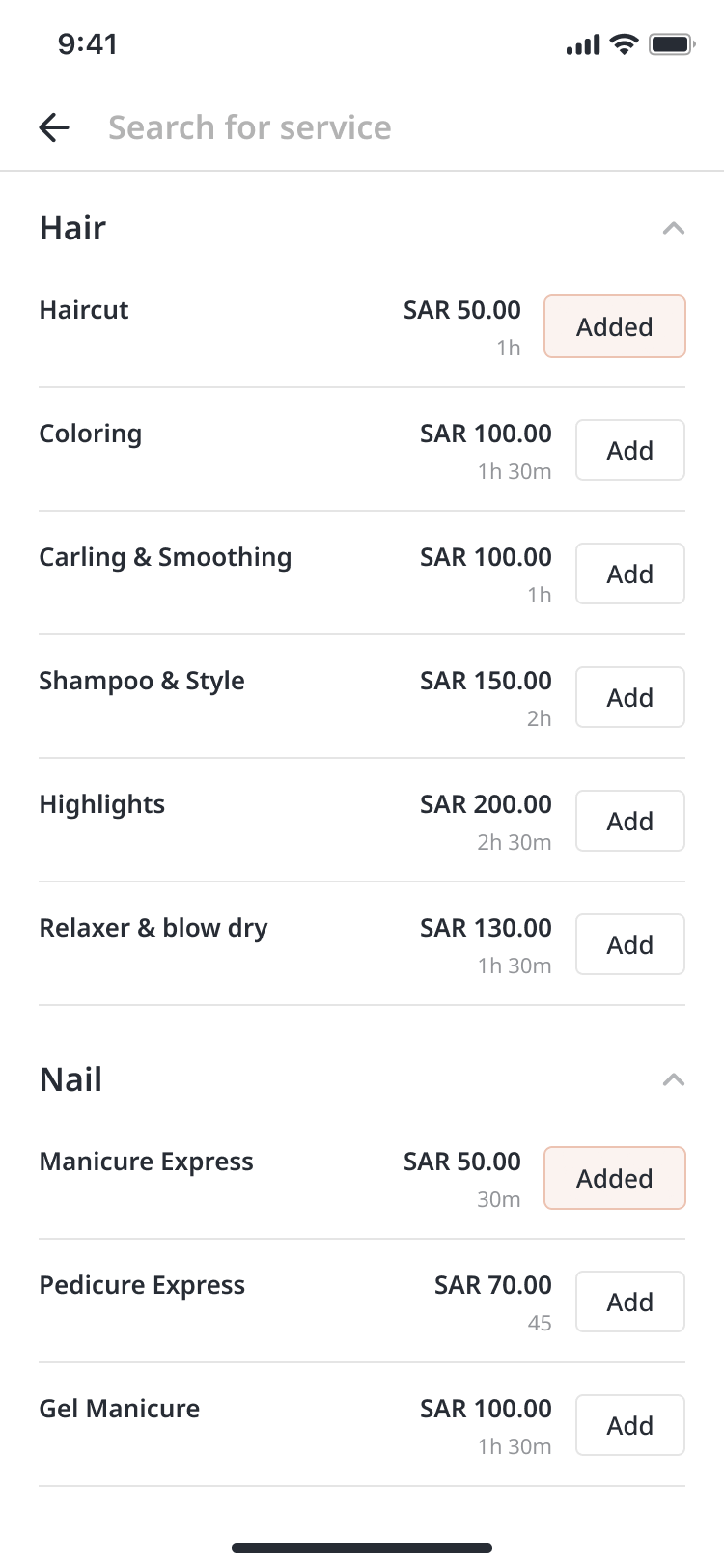Add the Highlights service
The height and width of the screenshot is (1568, 724).
click(630, 821)
